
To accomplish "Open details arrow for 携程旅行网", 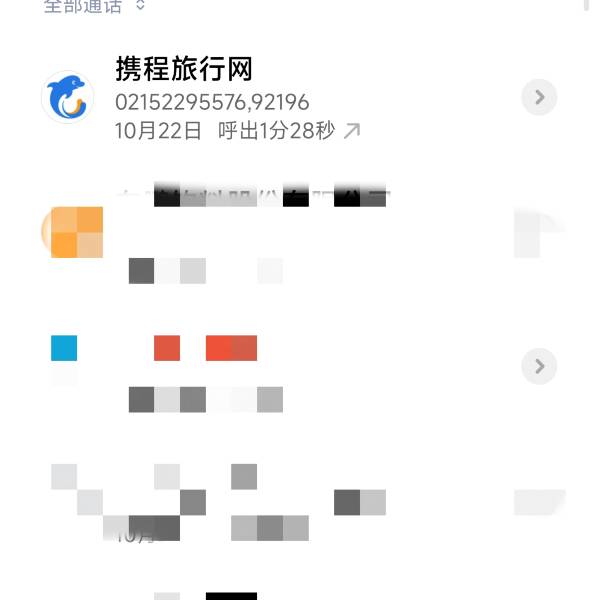I will pos(539,97).
